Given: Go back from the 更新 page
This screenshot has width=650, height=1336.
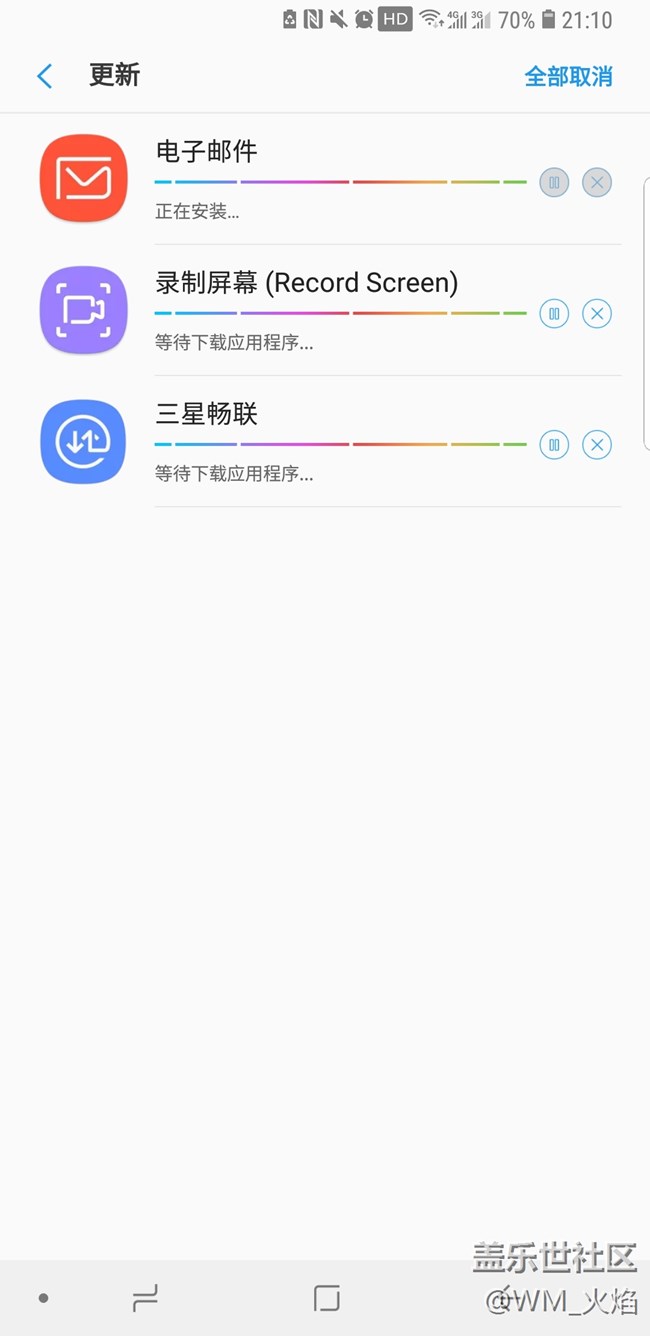Looking at the screenshot, I should point(44,76).
